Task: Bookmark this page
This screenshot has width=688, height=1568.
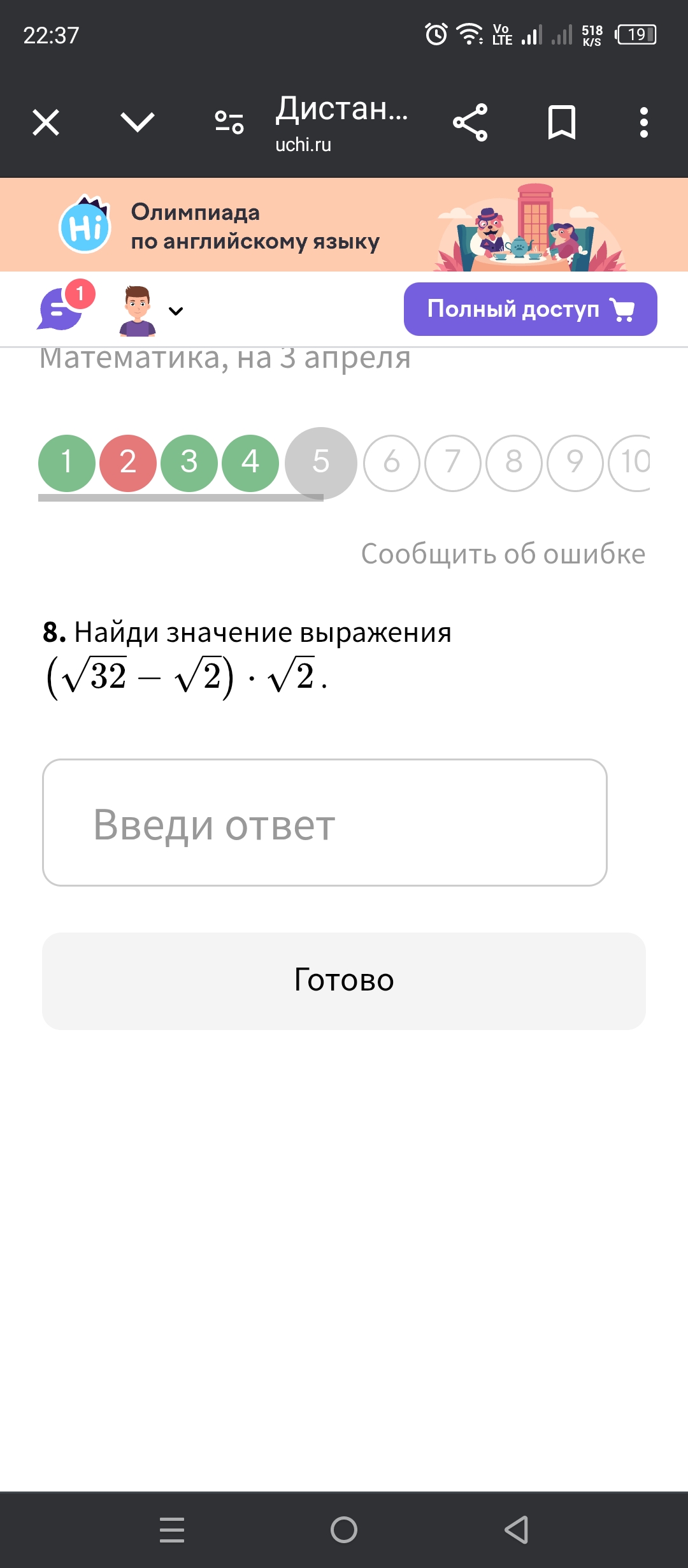Action: pyautogui.click(x=561, y=122)
